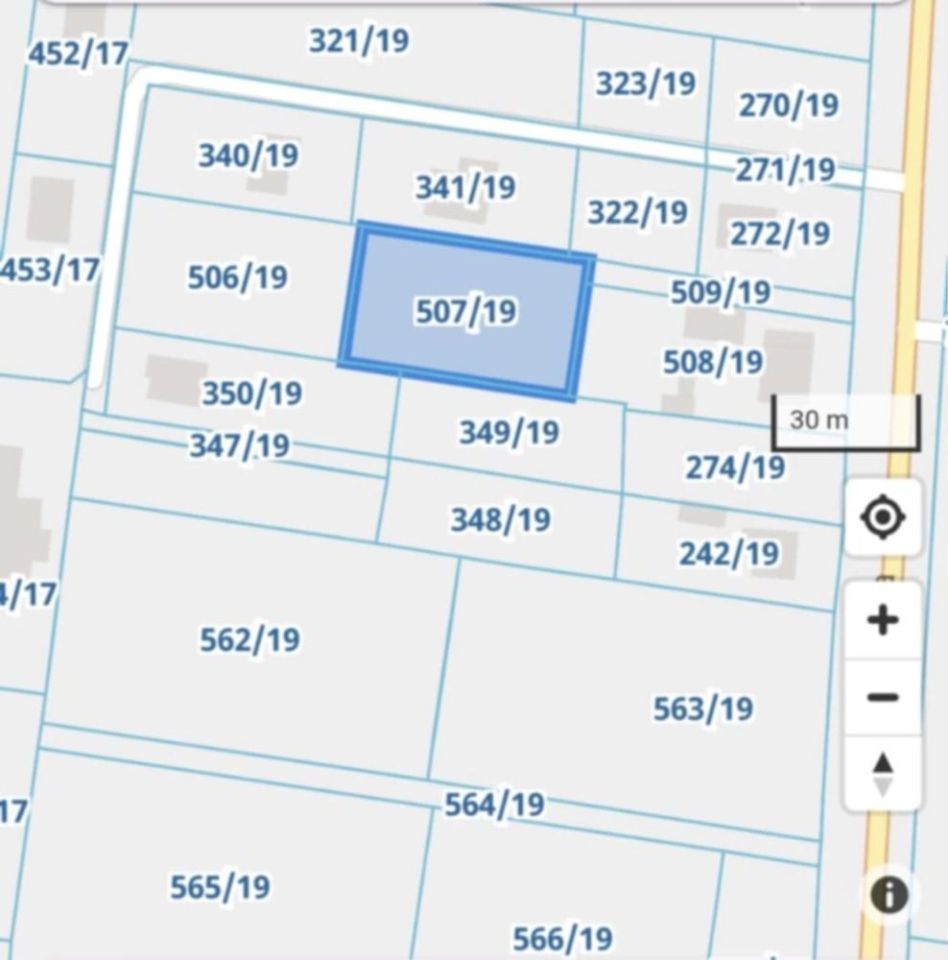Zoom out with the minus button
948x960 pixels.
882,697
